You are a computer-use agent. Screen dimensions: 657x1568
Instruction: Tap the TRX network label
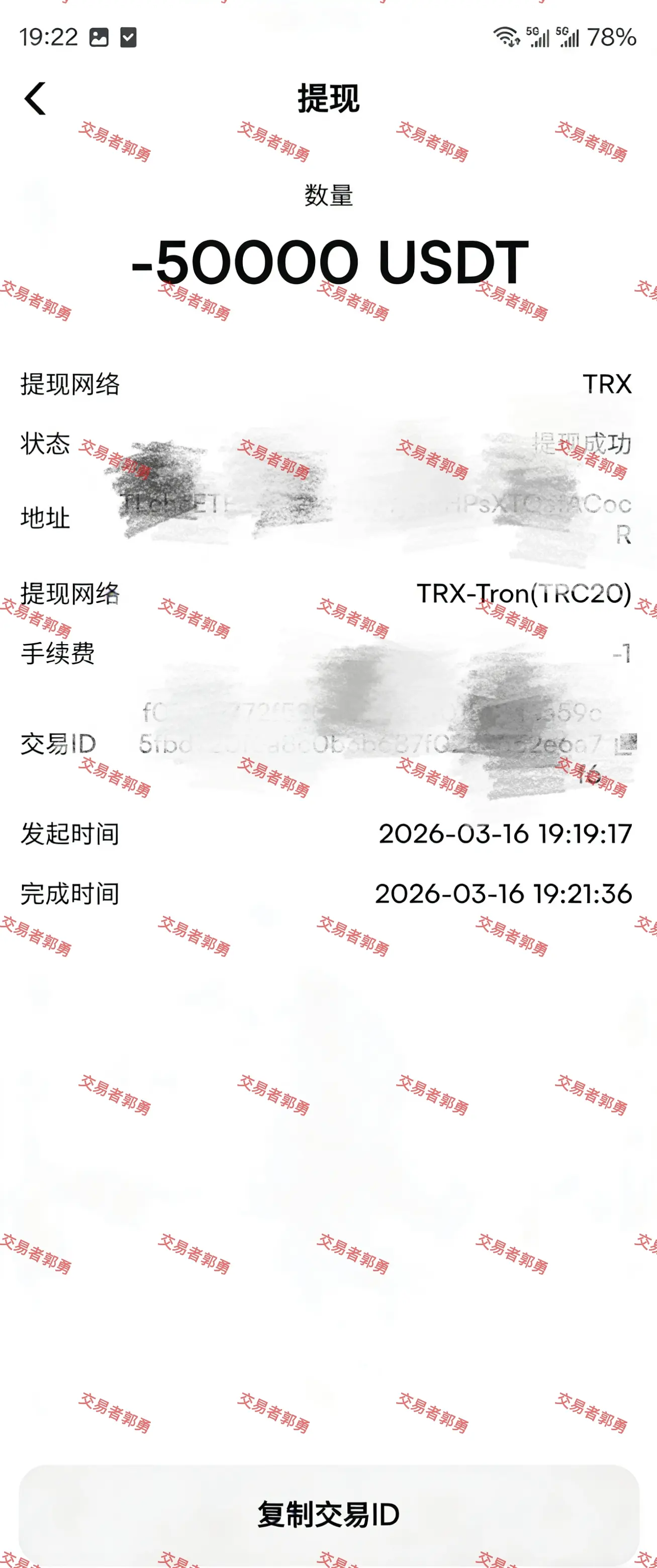607,384
